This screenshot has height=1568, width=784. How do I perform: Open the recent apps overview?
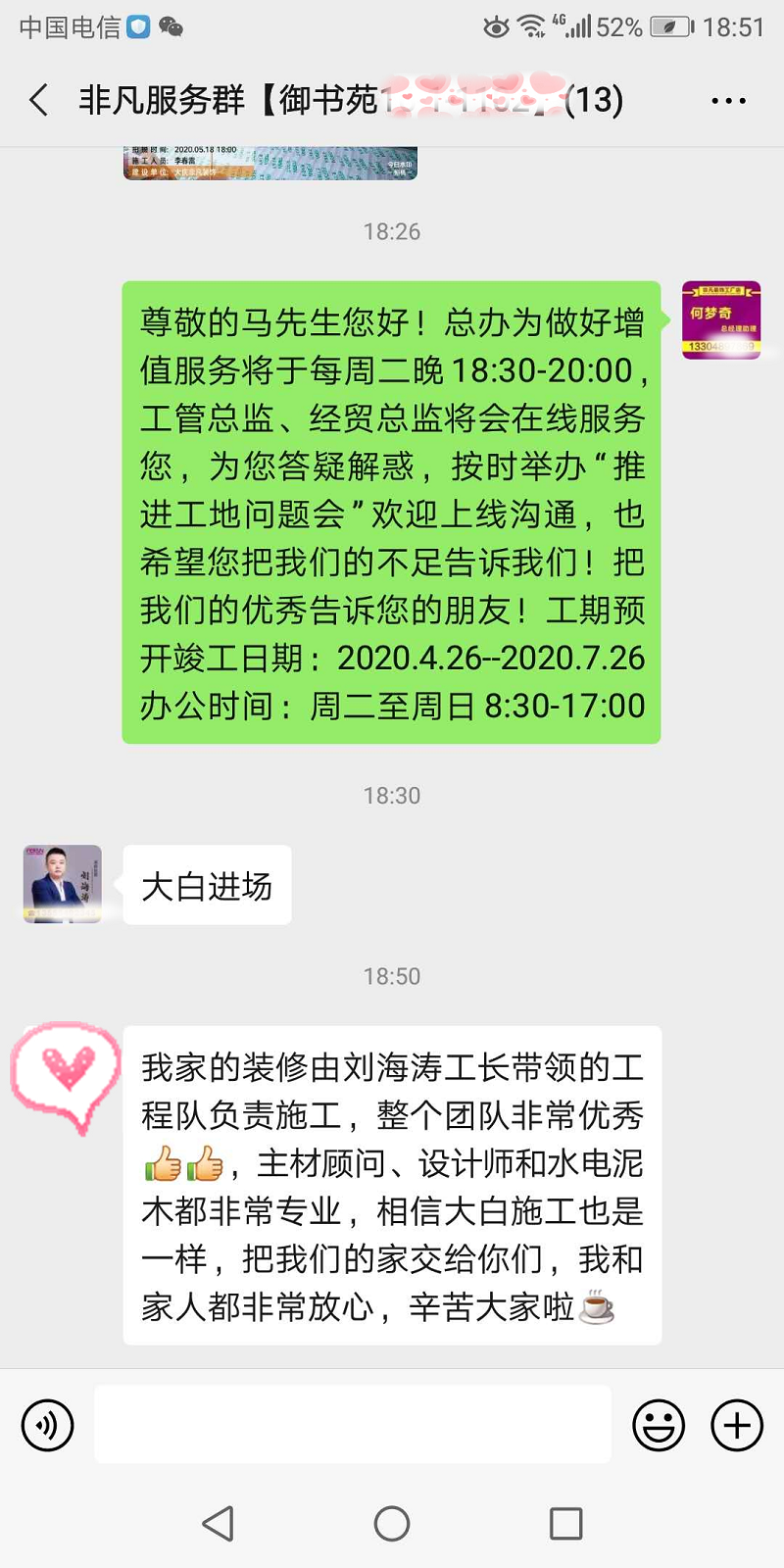click(x=565, y=1523)
